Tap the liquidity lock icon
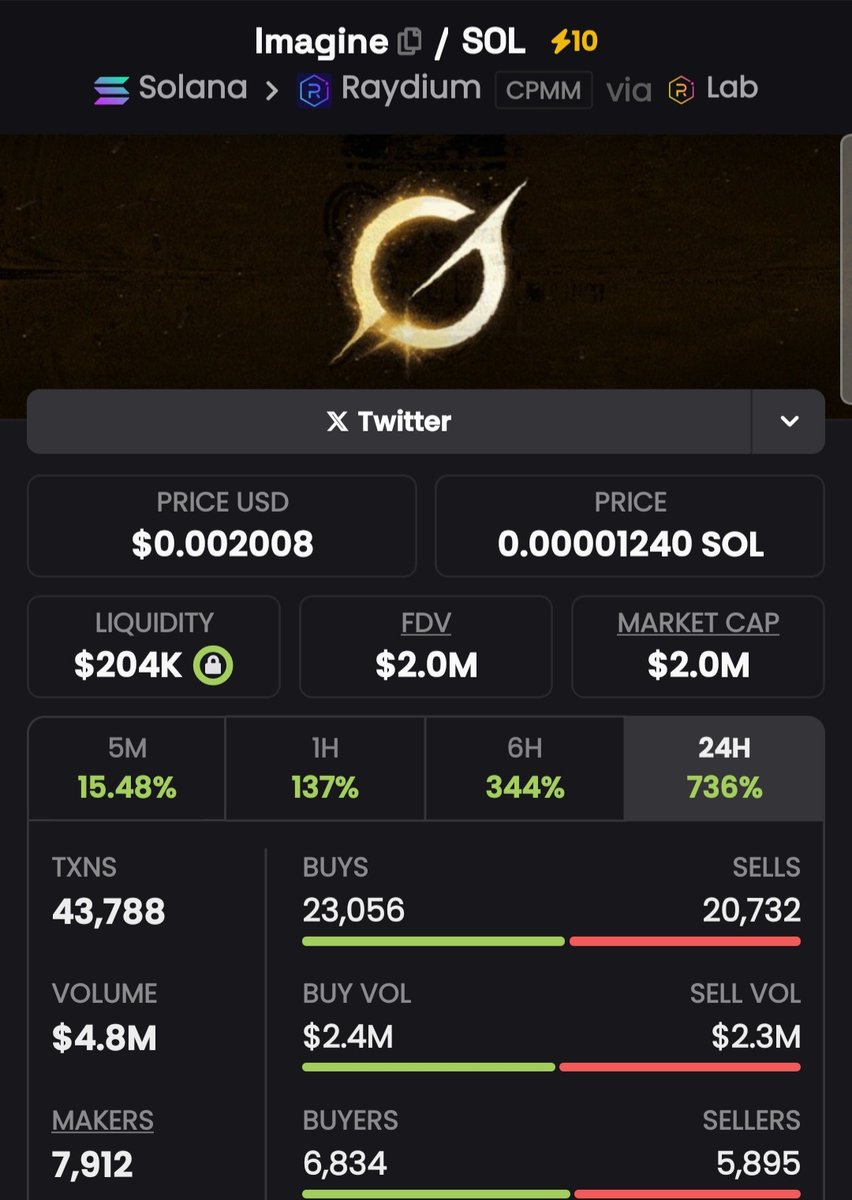Viewport: 852px width, 1200px height. pyautogui.click(x=213, y=665)
